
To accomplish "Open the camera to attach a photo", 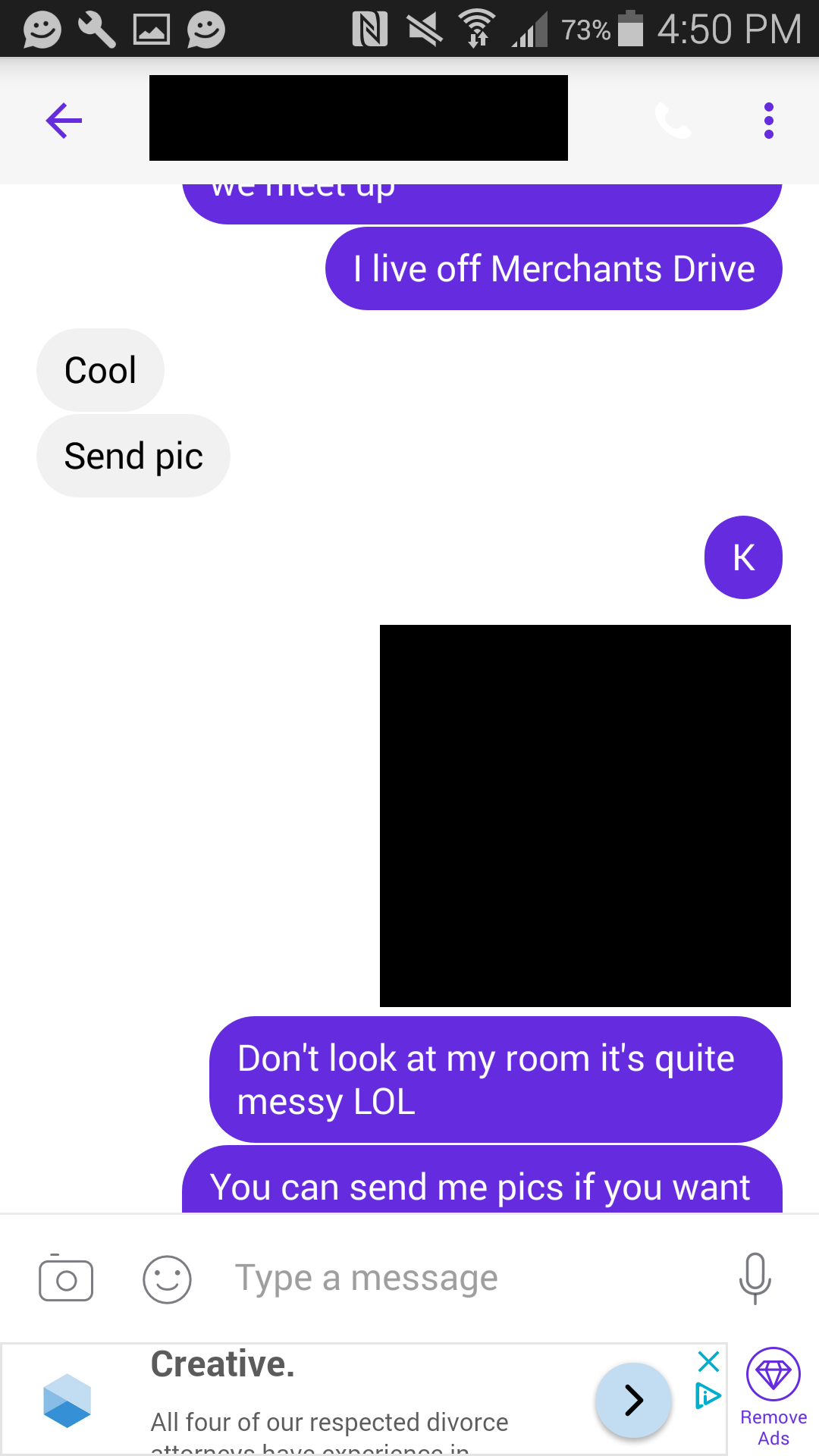I will click(66, 1279).
